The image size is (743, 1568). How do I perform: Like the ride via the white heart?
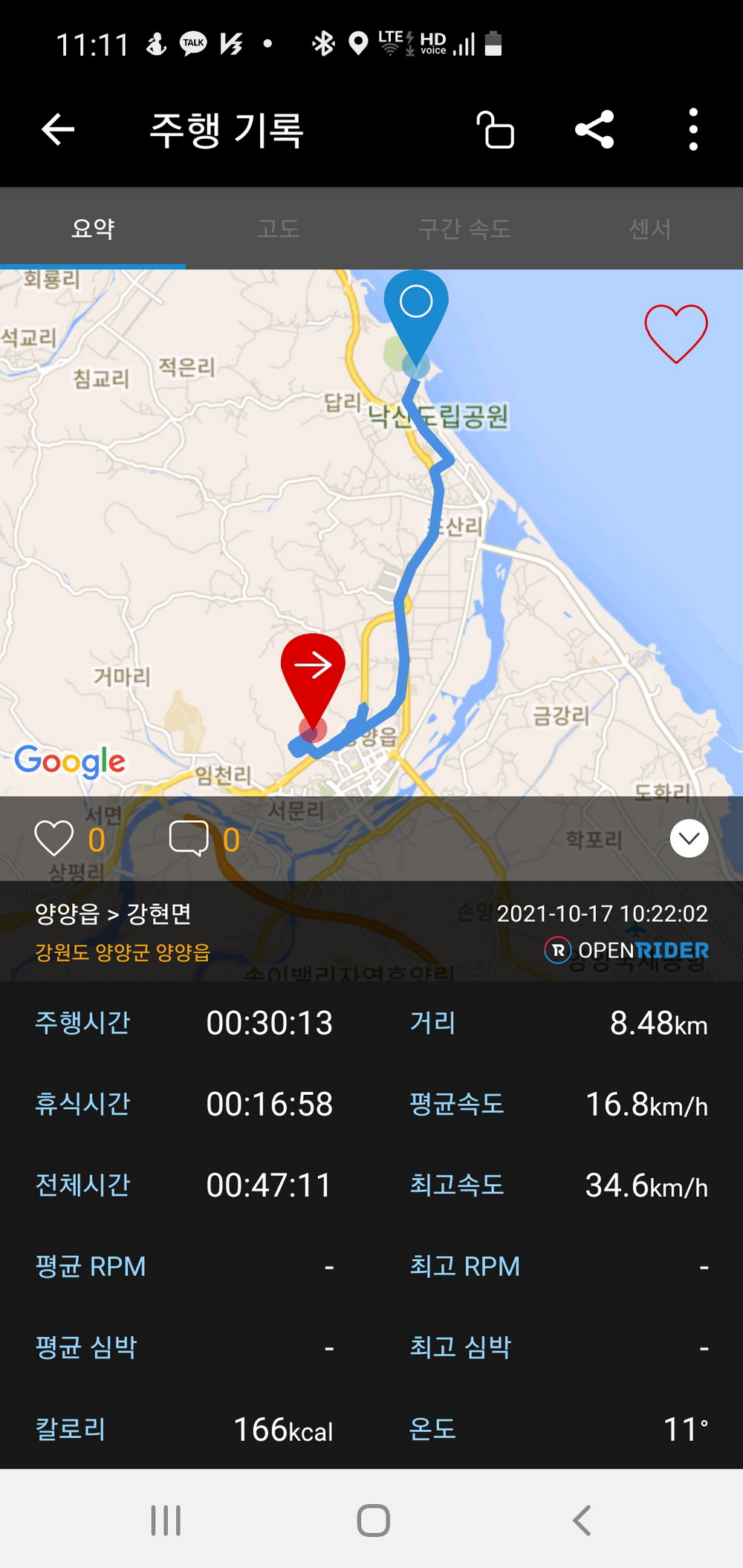[x=54, y=839]
